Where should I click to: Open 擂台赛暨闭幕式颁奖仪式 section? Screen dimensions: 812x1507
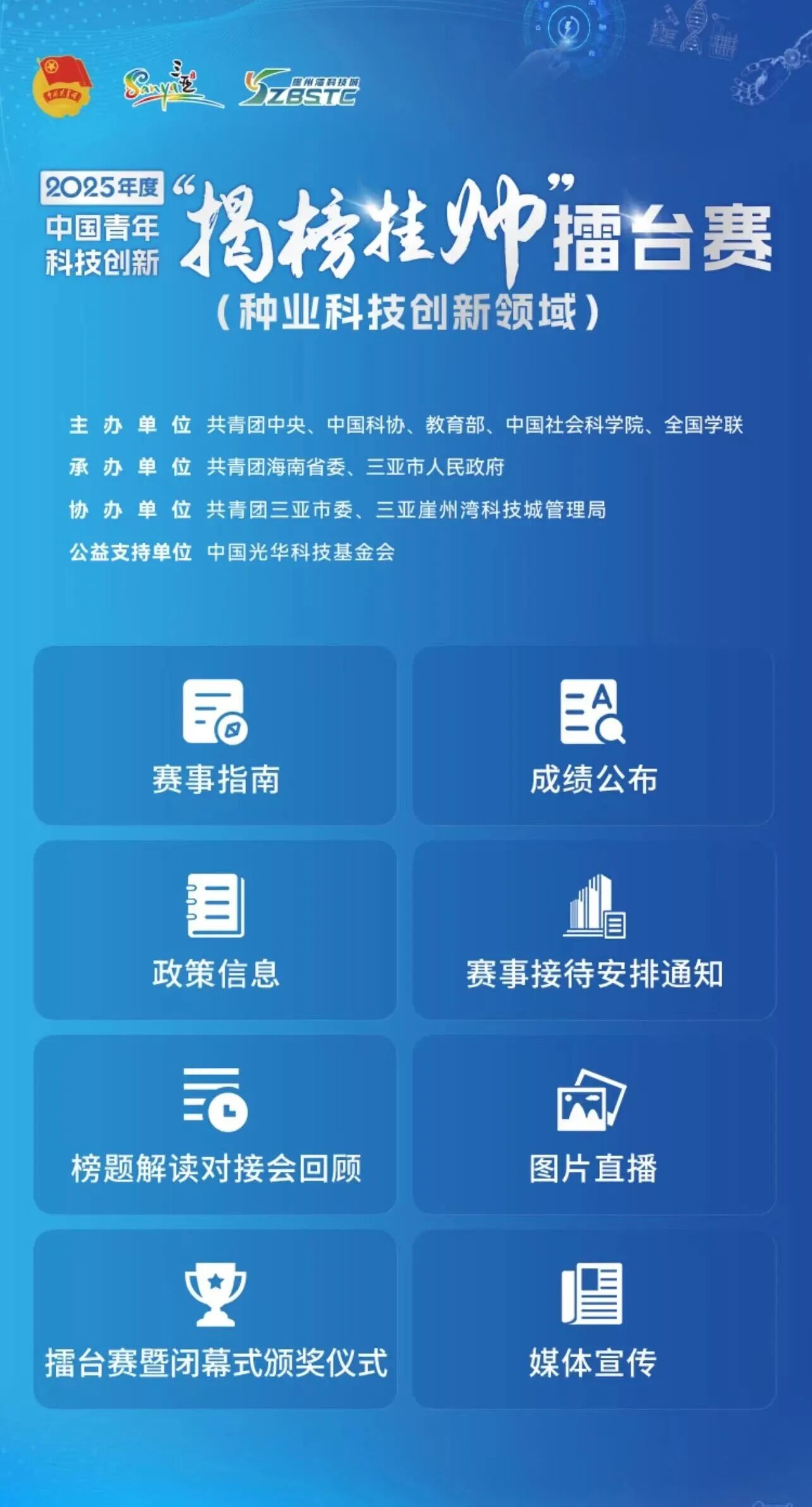pos(215,1319)
